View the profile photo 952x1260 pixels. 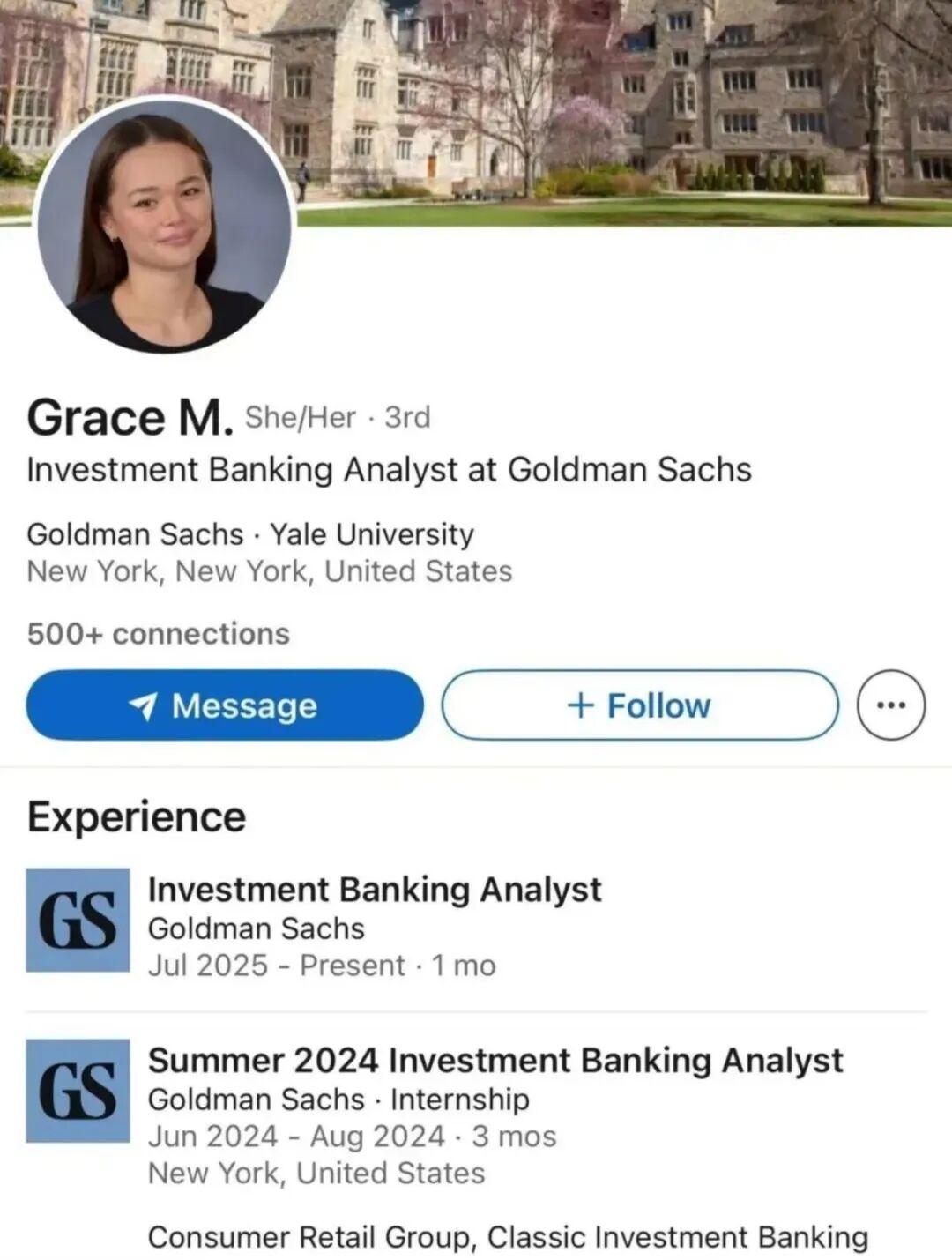coord(164,226)
